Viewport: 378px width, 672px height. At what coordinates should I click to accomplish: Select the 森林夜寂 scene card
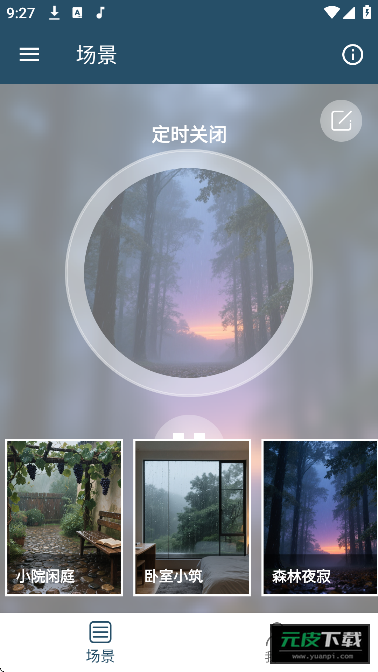click(320, 517)
